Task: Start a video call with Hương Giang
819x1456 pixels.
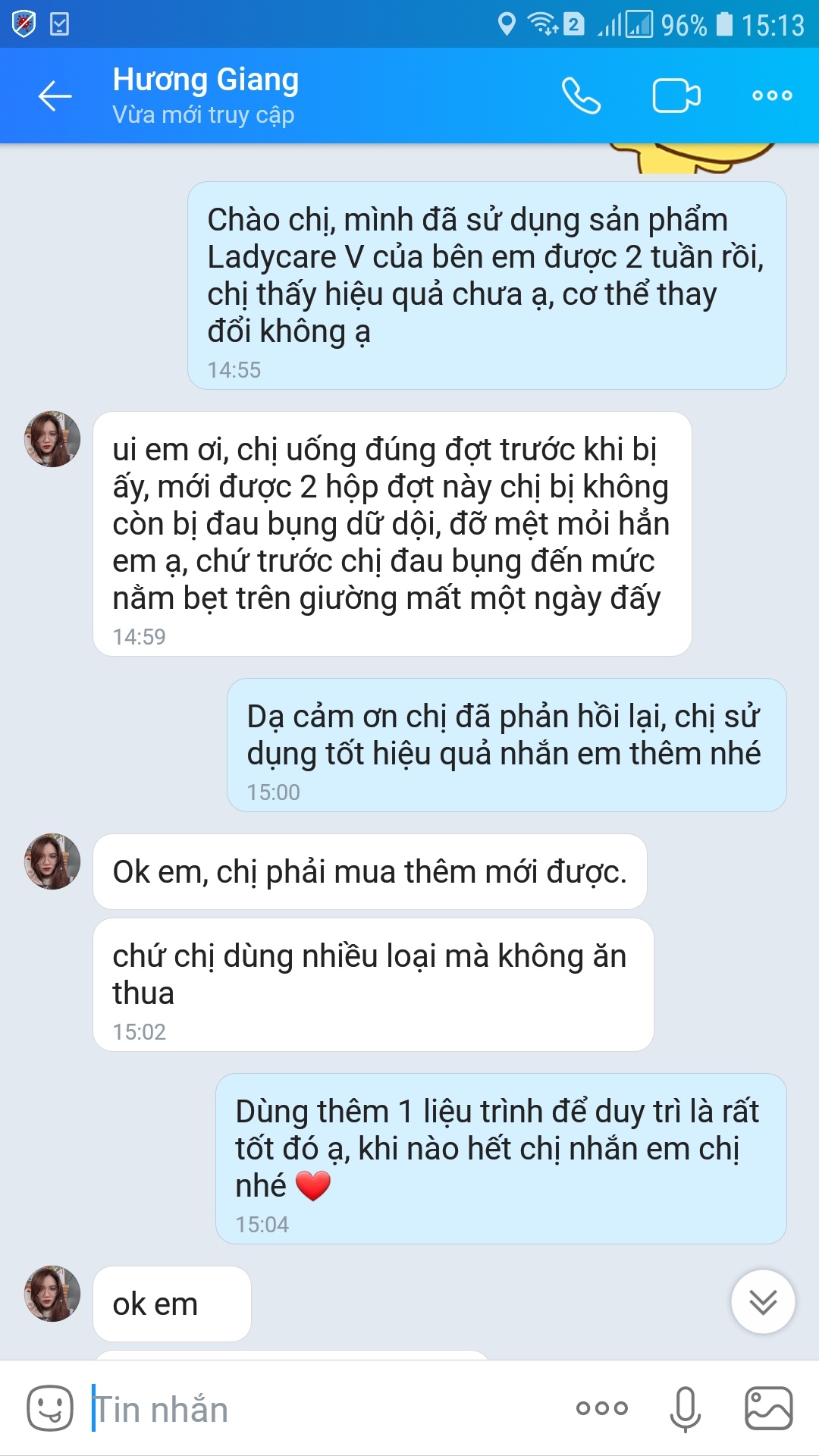Action: (676, 96)
